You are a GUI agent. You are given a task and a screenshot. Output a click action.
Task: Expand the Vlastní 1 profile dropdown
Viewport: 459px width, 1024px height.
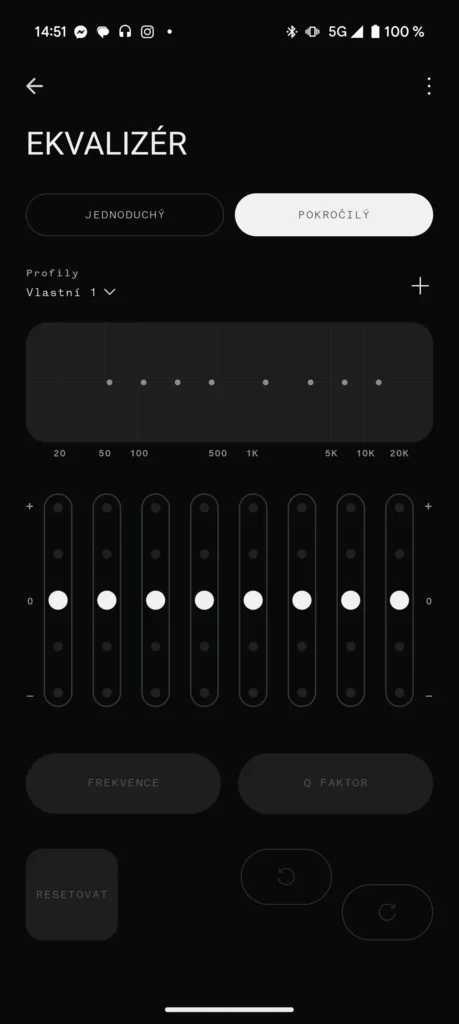pyautogui.click(x=71, y=292)
